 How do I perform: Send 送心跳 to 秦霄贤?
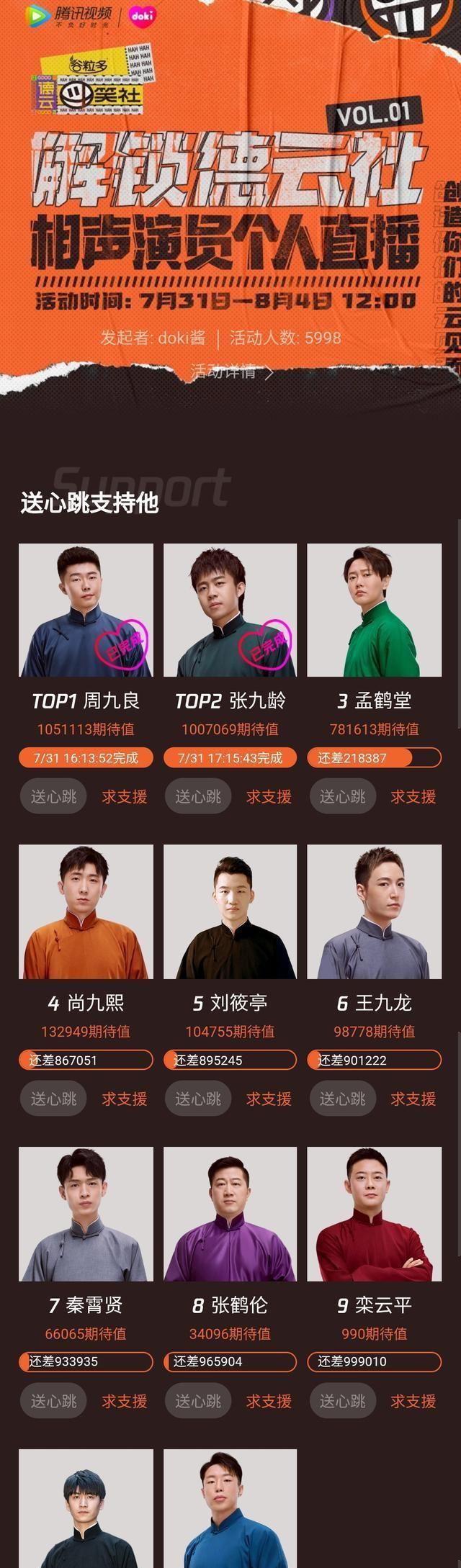[x=53, y=1401]
